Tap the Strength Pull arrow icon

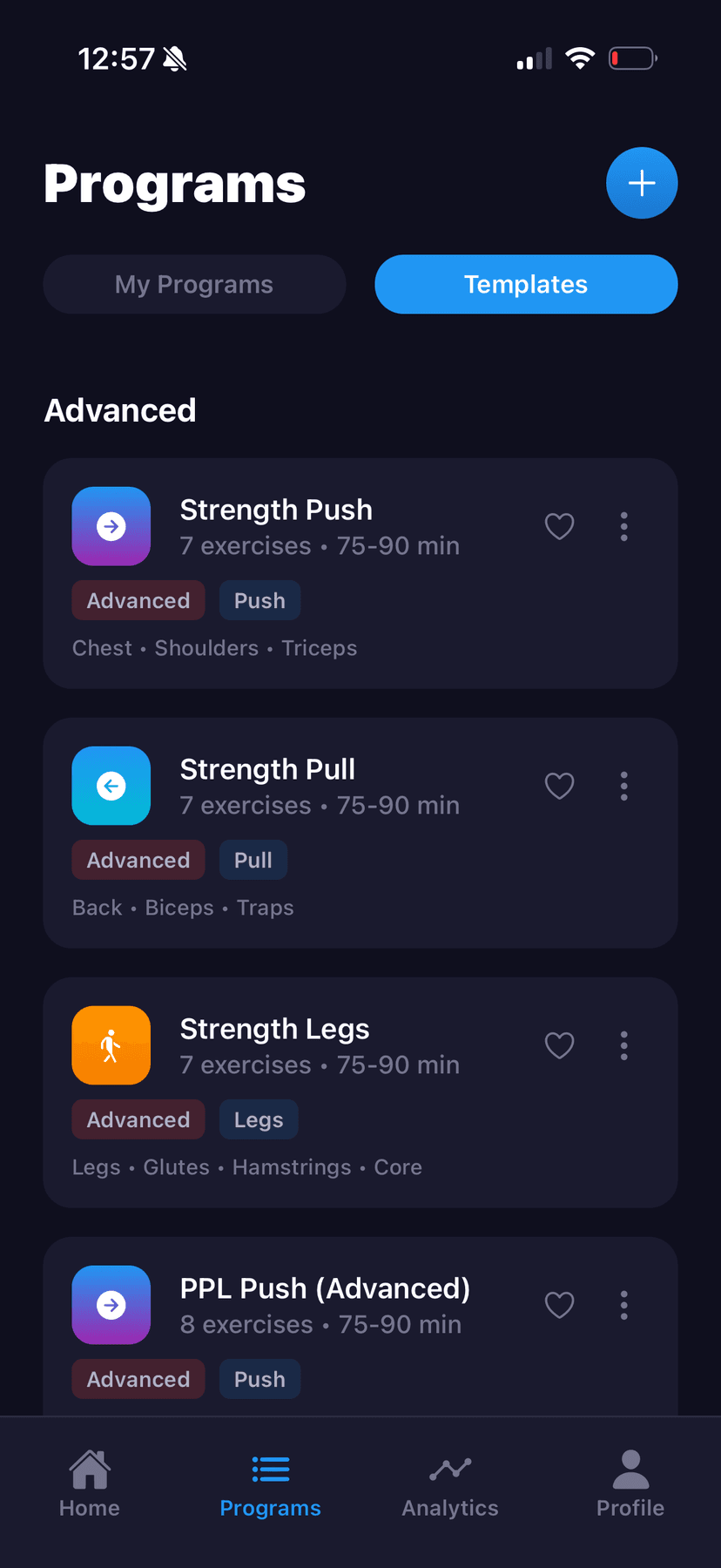111,786
